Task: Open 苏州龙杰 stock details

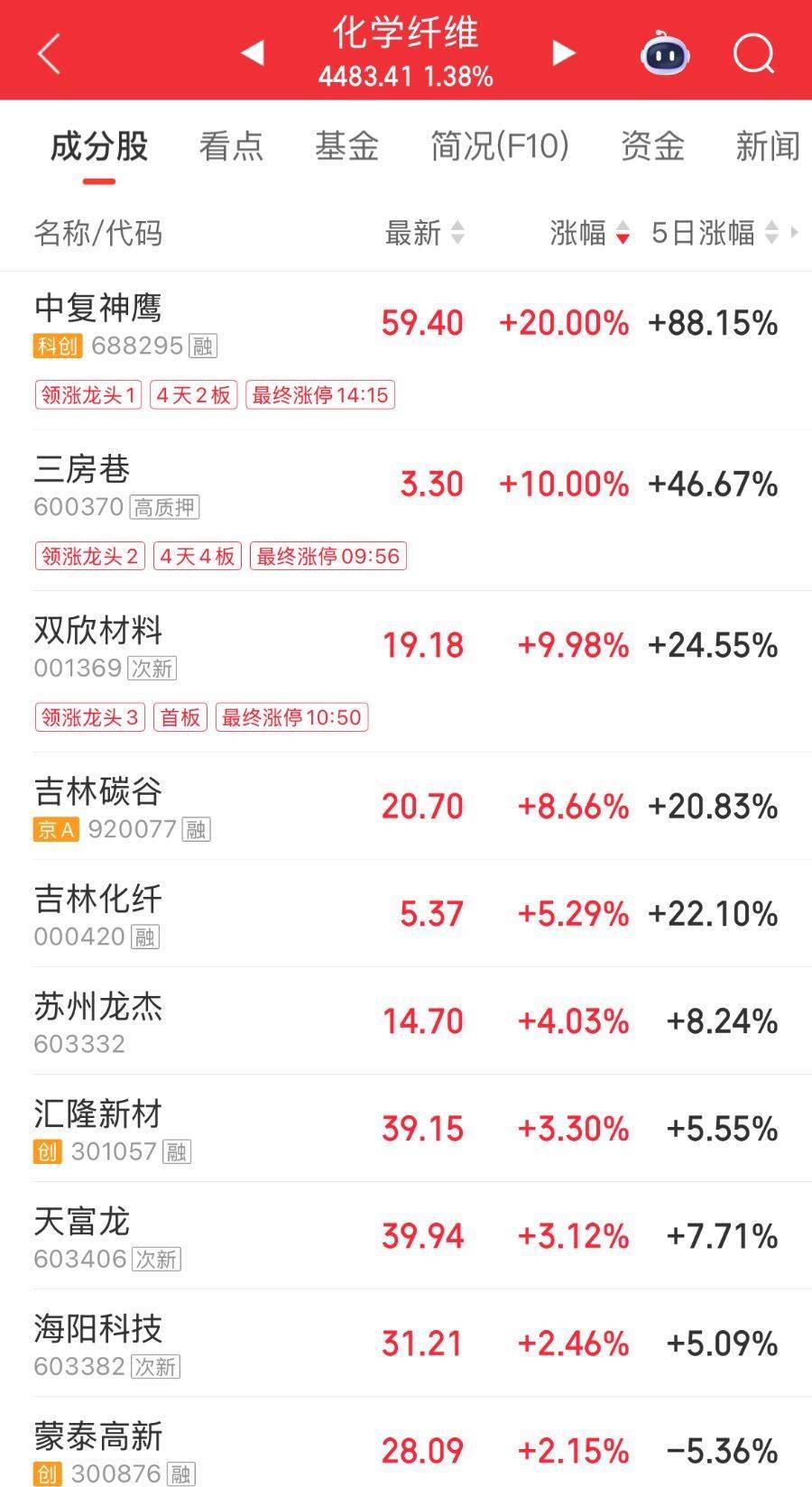Action: point(99,1008)
